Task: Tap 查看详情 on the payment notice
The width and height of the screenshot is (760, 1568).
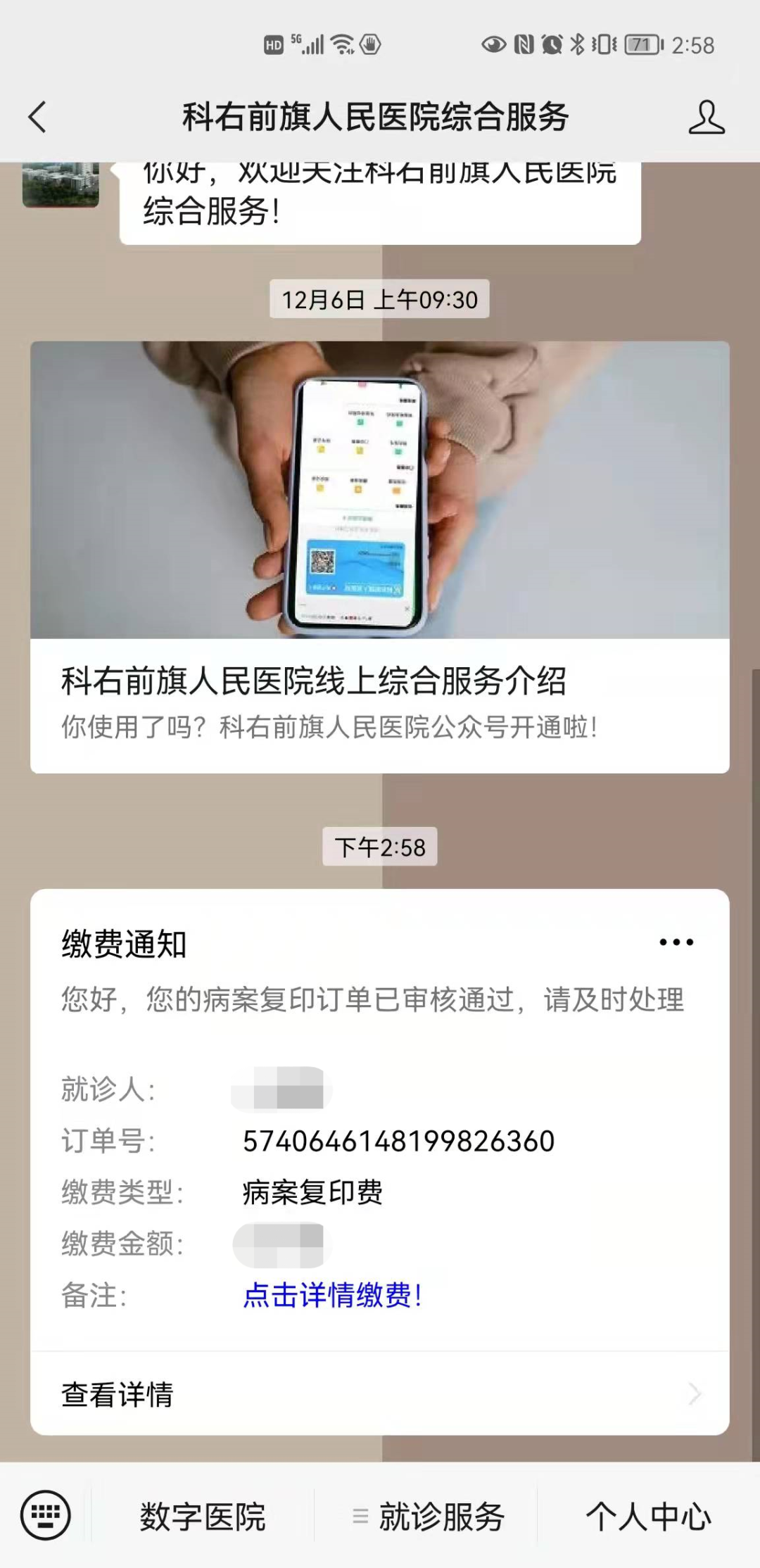Action: click(x=379, y=1394)
